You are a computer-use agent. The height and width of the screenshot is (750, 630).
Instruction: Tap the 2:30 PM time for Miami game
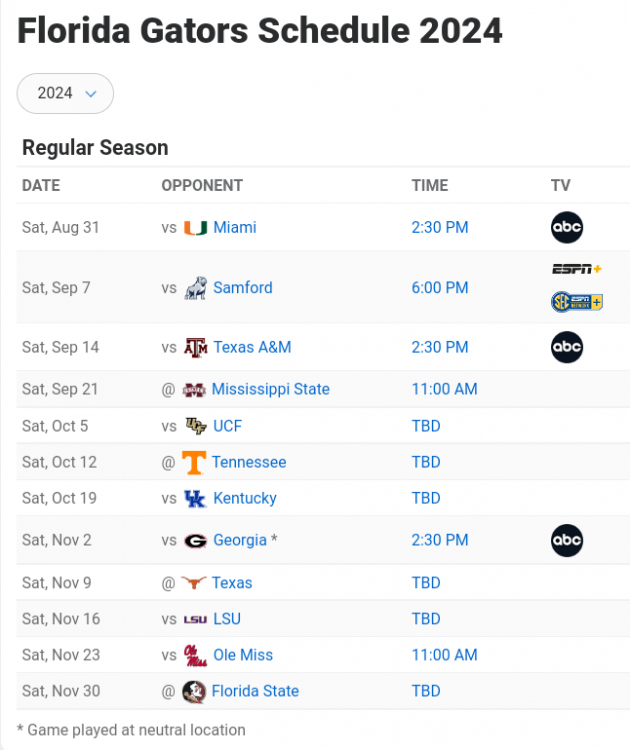click(x=439, y=227)
